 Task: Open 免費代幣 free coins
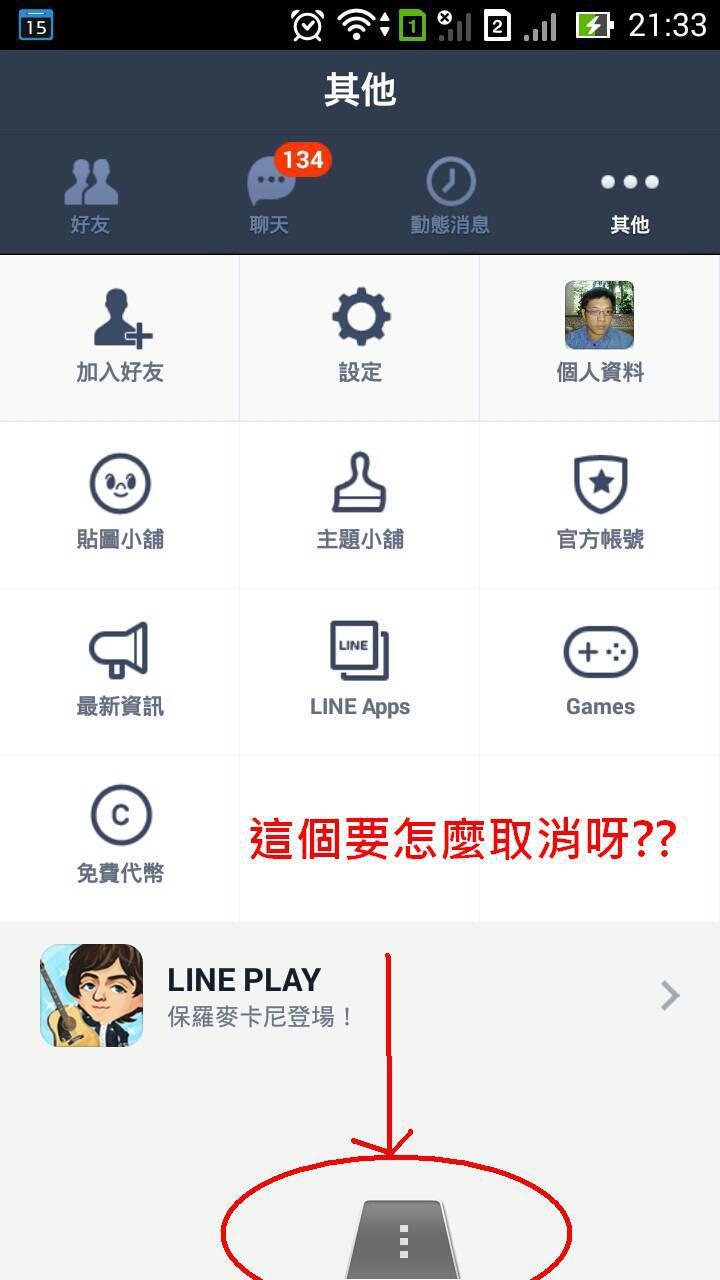(x=120, y=838)
